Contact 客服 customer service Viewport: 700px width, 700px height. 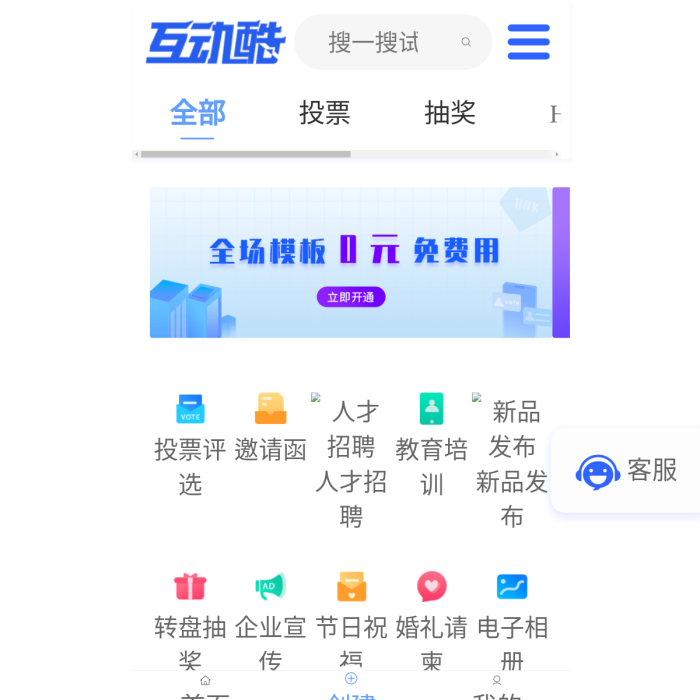click(627, 471)
